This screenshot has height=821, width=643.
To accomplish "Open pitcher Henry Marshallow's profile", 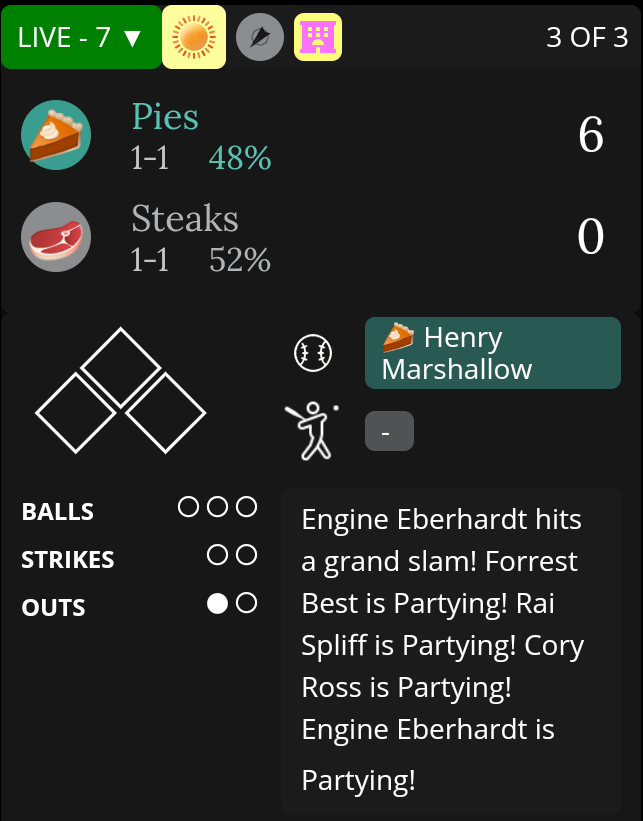I will [493, 353].
